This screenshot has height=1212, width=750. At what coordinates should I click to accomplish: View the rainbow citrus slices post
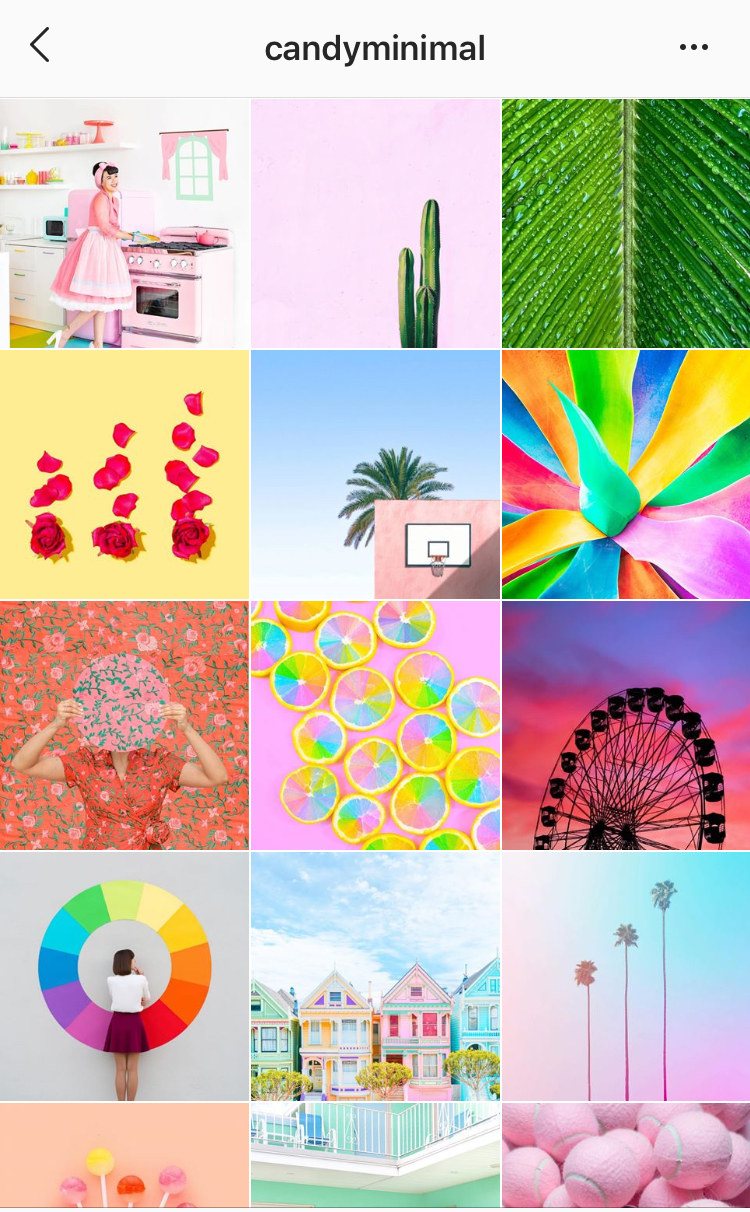375,725
